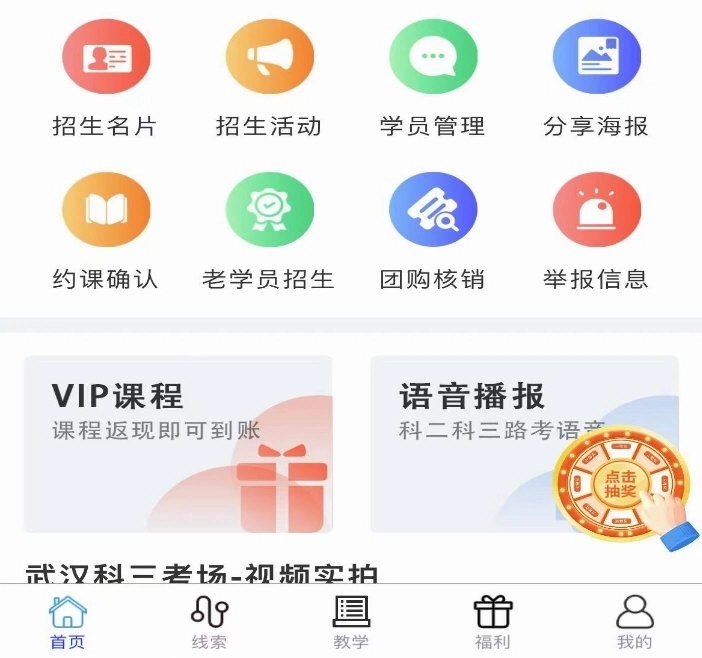Open 分享海报 feature
The width and height of the screenshot is (702, 658).
click(597, 59)
